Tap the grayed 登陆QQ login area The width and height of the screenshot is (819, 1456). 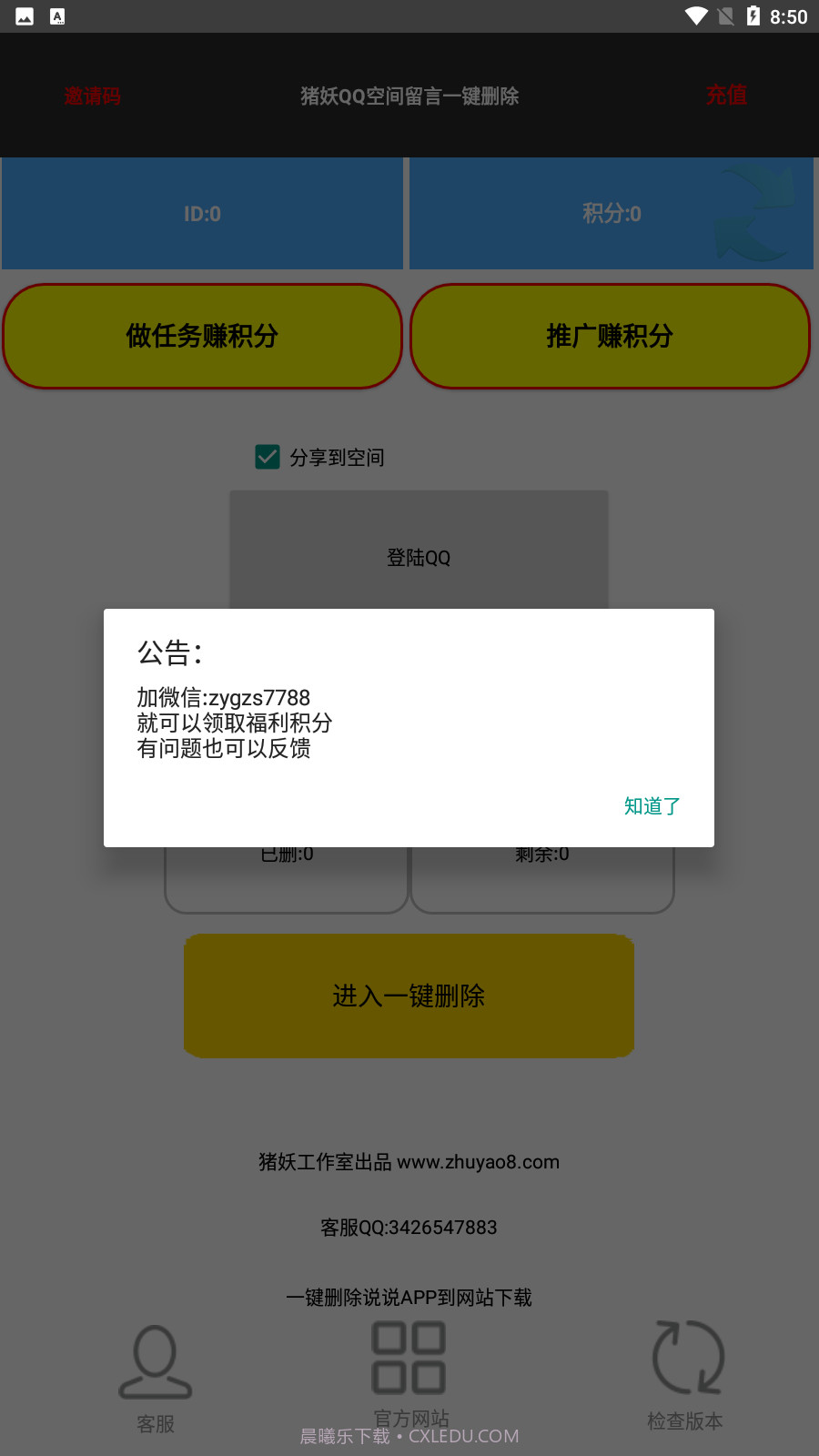(x=418, y=557)
